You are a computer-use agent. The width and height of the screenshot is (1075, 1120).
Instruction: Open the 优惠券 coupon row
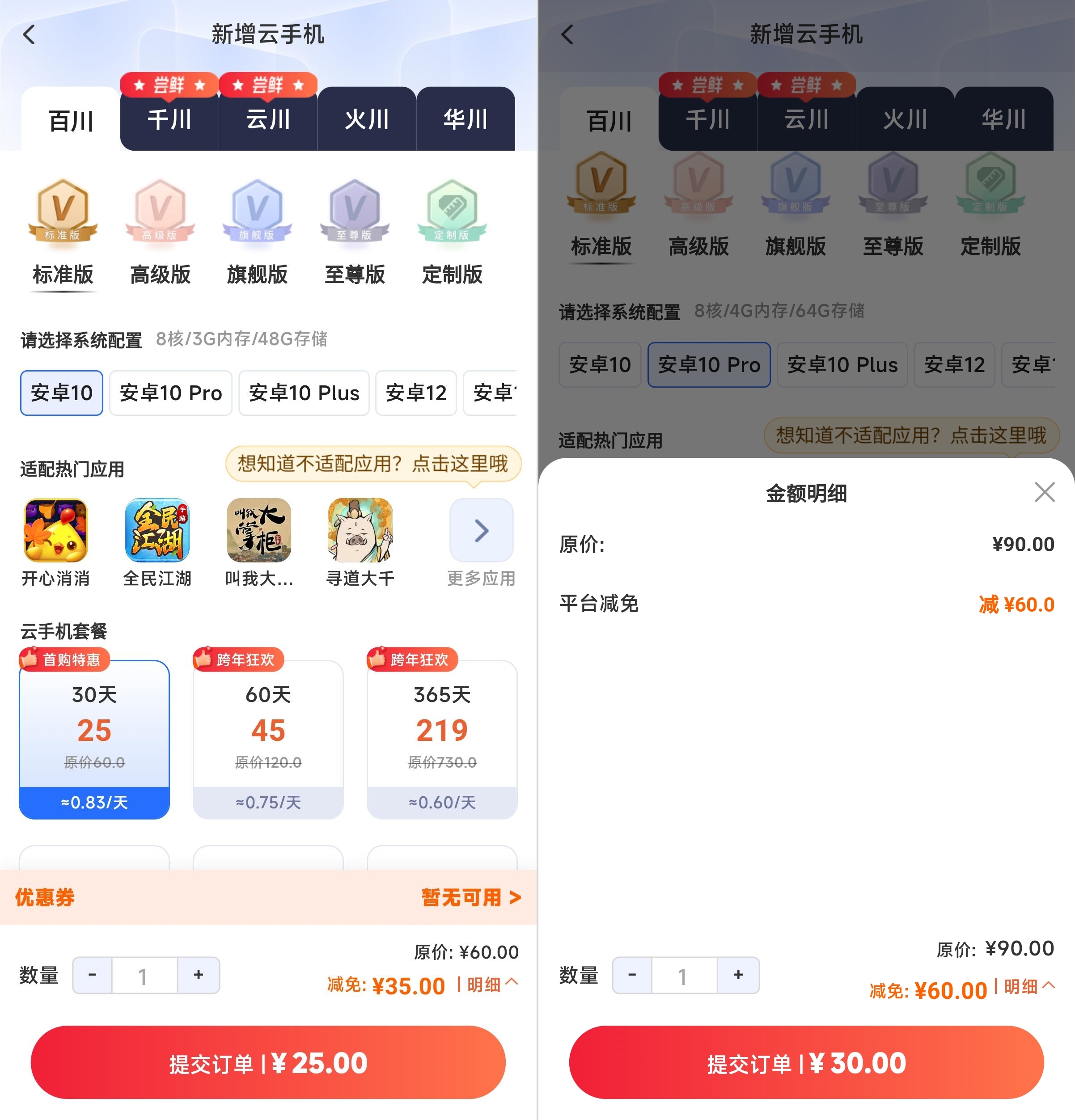pos(268,897)
